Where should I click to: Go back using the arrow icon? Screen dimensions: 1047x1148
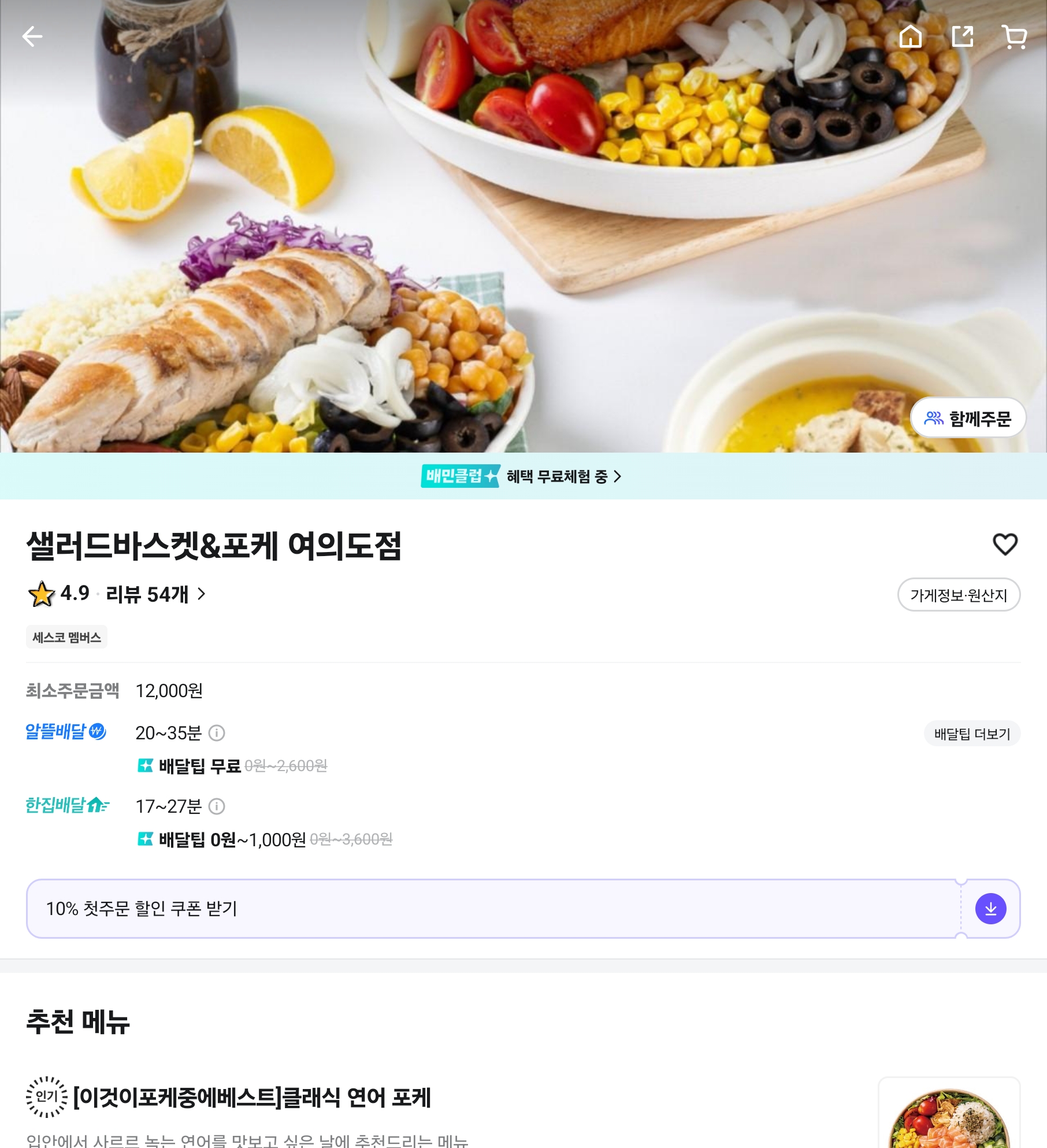click(x=32, y=36)
